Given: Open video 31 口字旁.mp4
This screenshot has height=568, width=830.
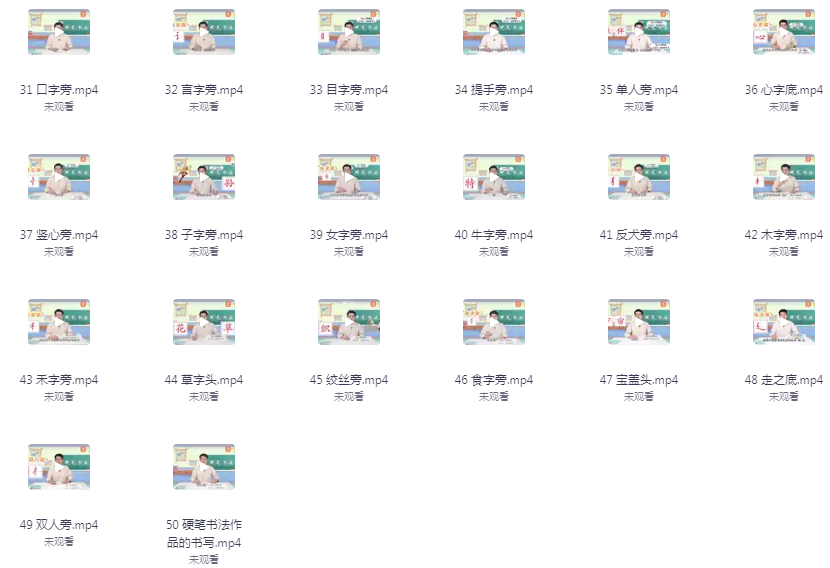Looking at the screenshot, I should 59,32.
